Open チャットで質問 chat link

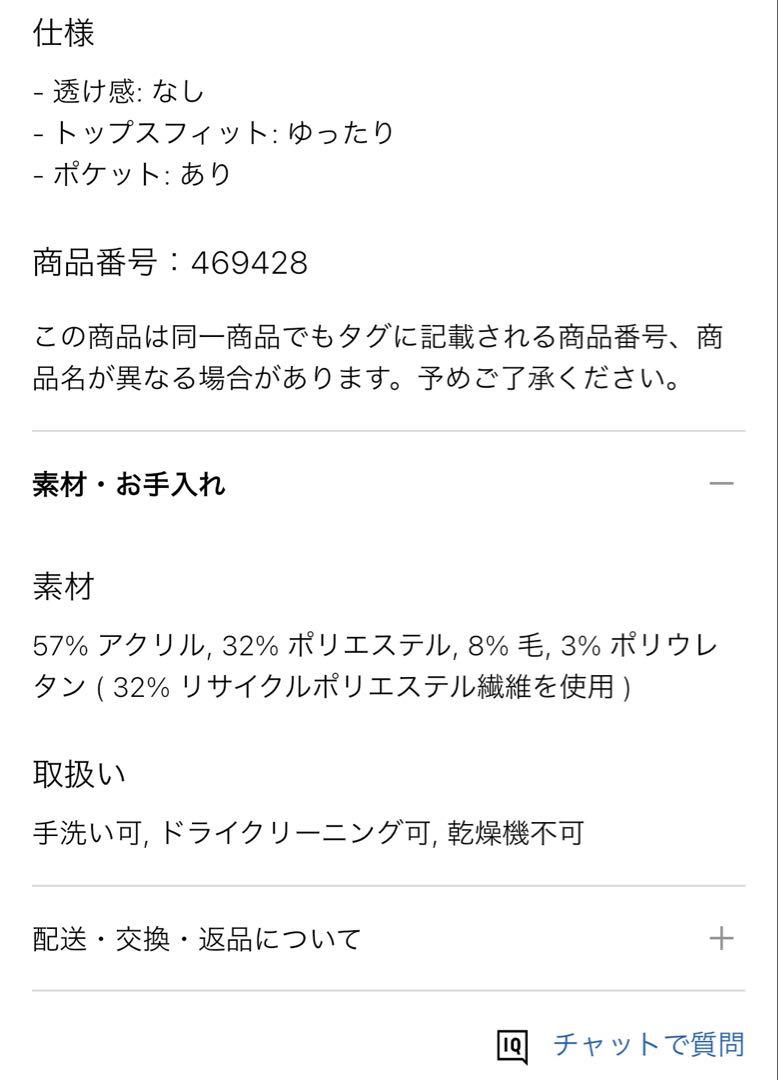(648, 1045)
